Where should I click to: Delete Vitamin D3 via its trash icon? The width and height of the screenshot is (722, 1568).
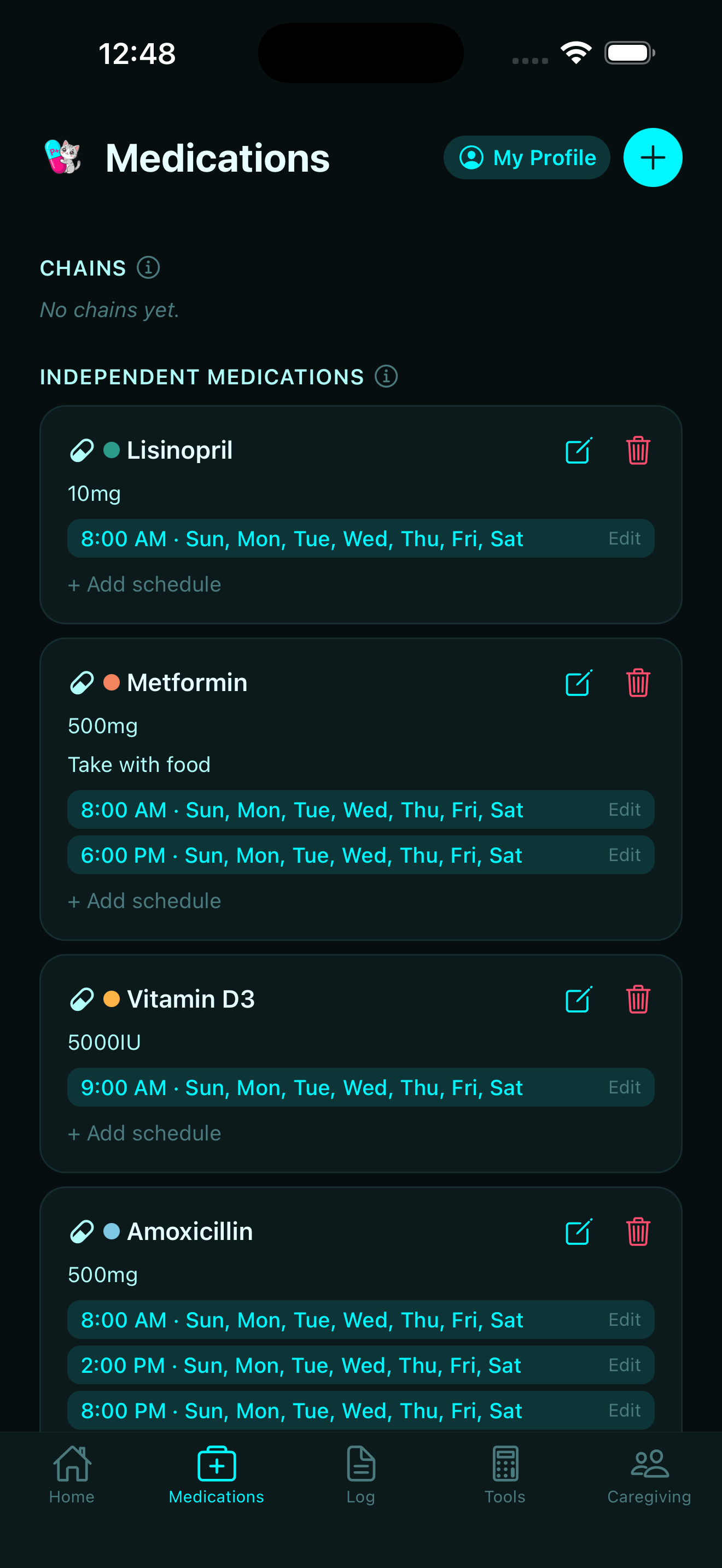[638, 998]
